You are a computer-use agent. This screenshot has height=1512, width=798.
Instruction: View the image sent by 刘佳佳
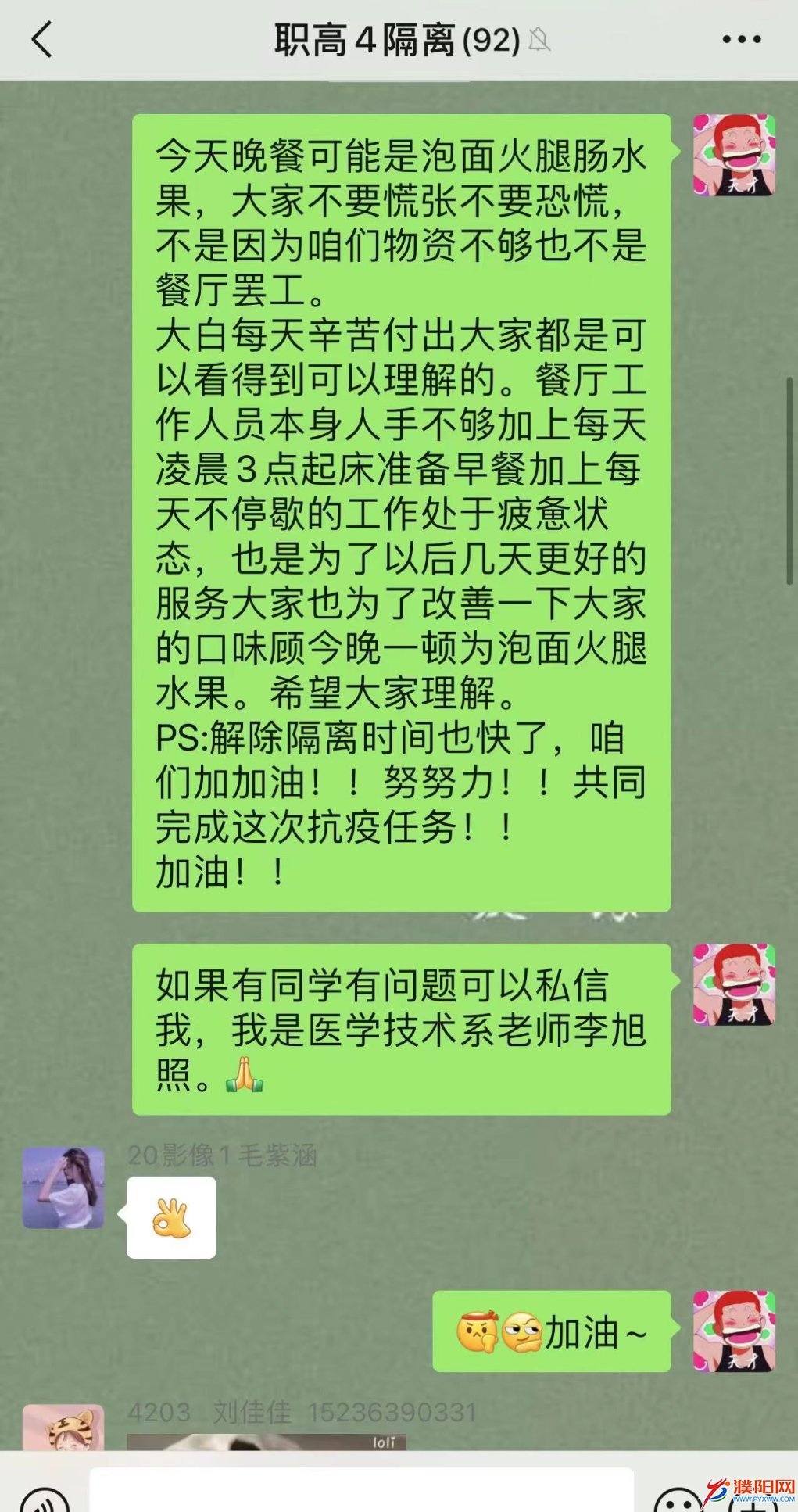click(266, 1442)
